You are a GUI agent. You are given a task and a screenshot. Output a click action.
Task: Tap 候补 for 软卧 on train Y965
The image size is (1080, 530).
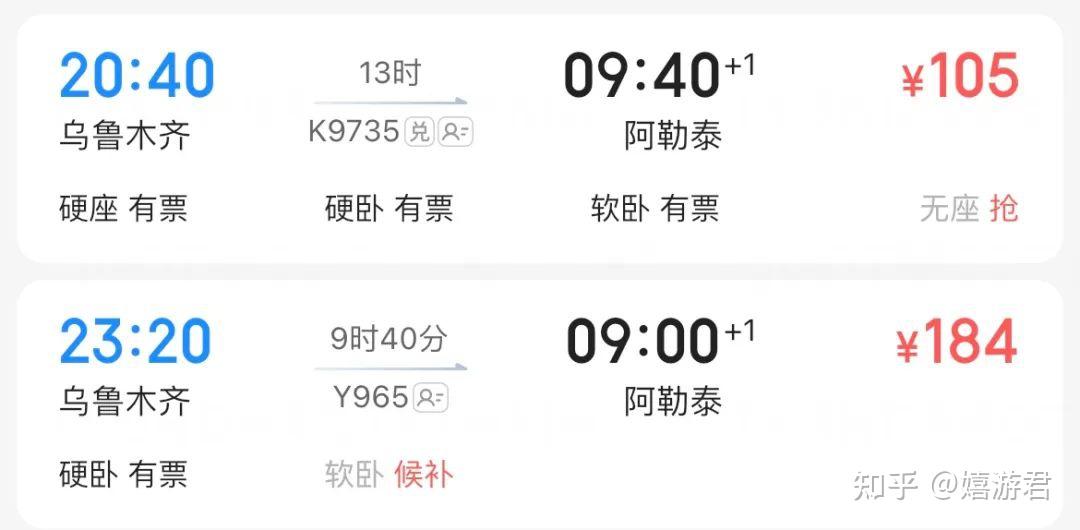point(424,475)
